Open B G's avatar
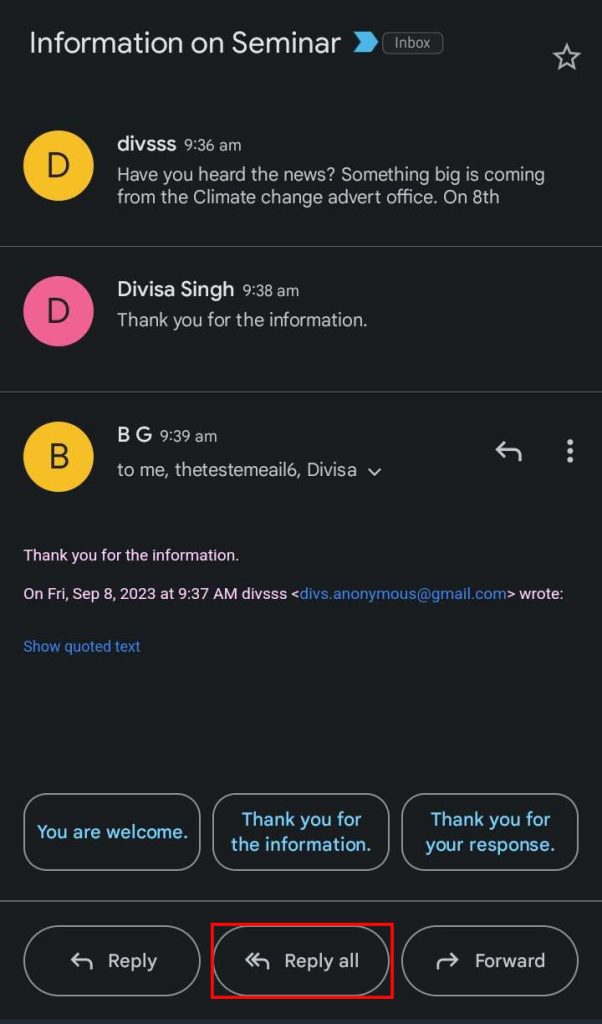This screenshot has height=1024, width=602. [x=58, y=457]
